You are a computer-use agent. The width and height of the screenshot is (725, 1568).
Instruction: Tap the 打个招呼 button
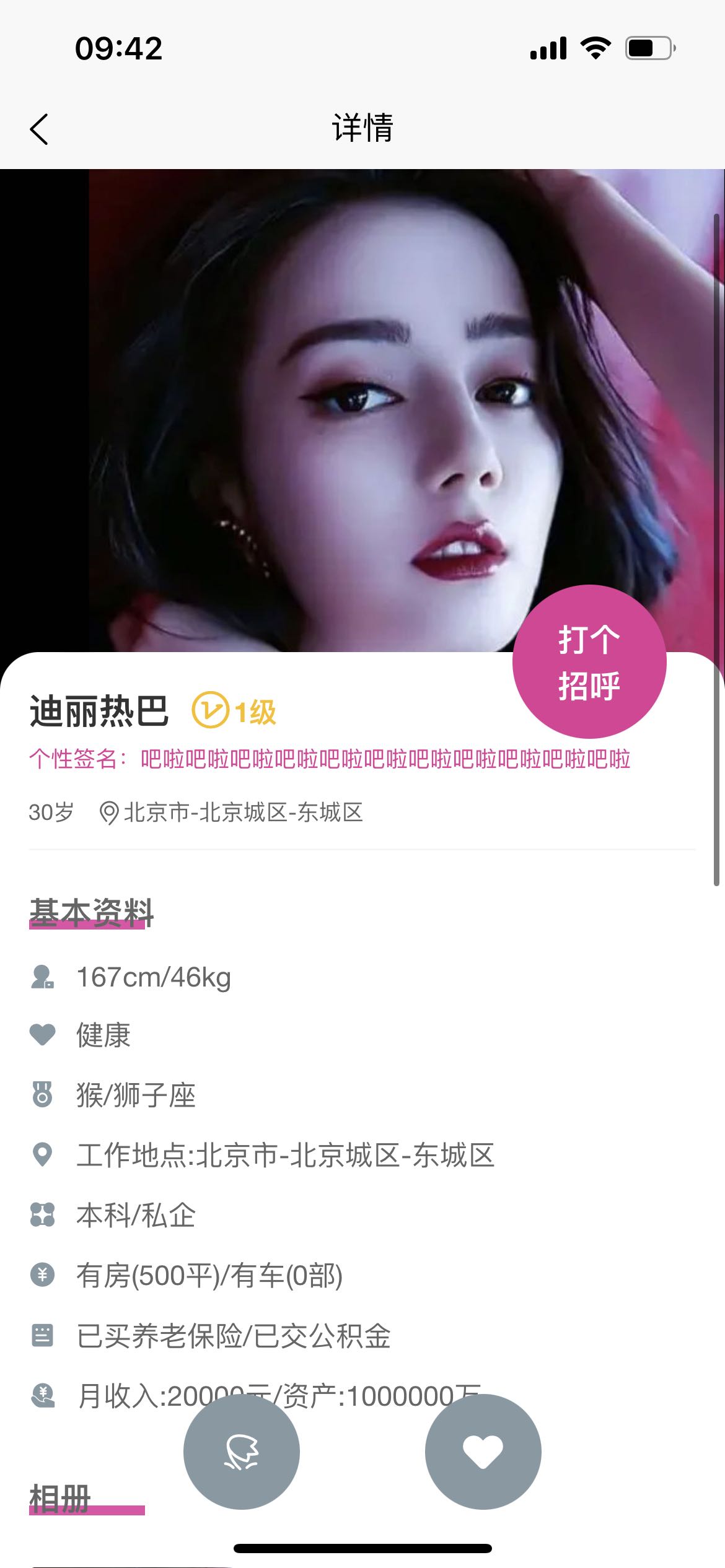click(589, 661)
